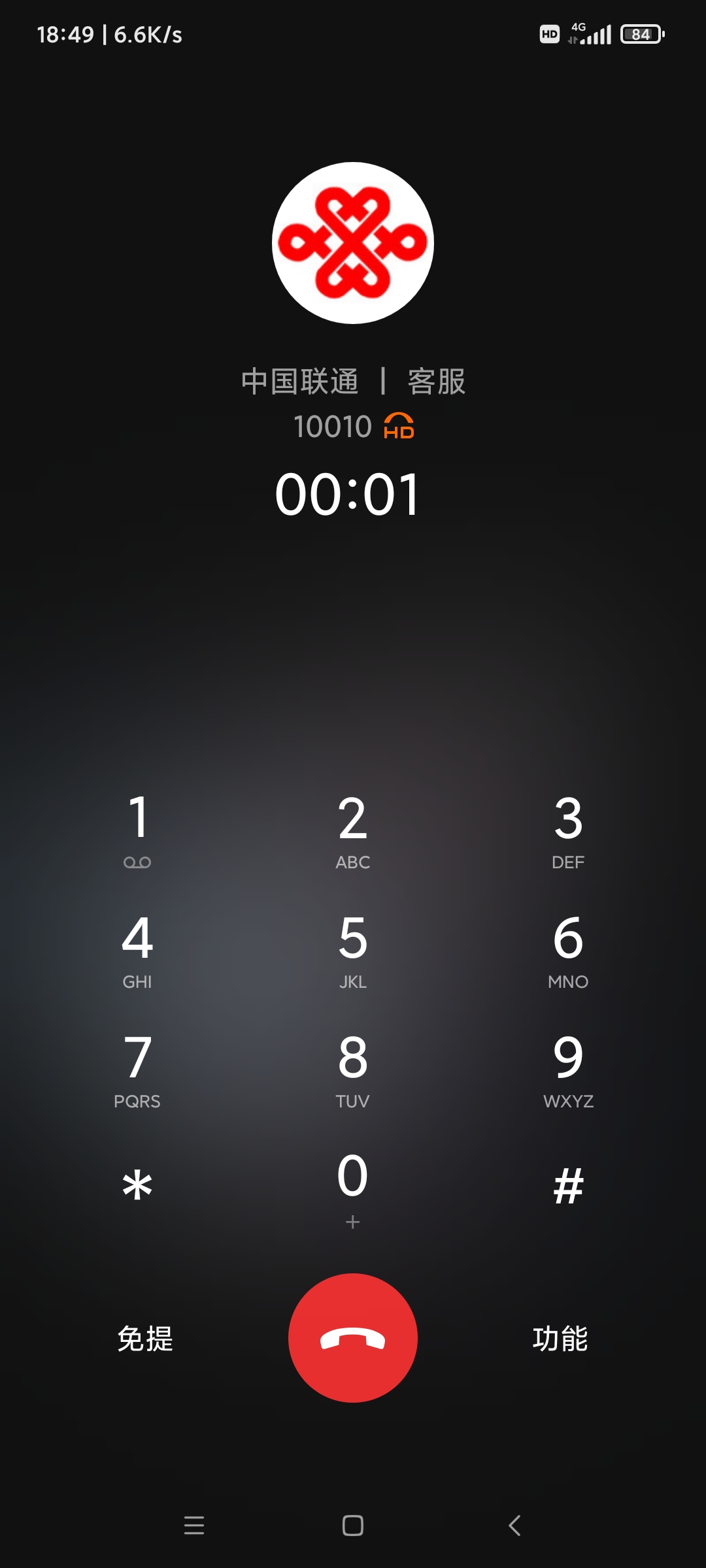Tap the pound # key
This screenshot has height=1568, width=706.
pyautogui.click(x=568, y=1186)
